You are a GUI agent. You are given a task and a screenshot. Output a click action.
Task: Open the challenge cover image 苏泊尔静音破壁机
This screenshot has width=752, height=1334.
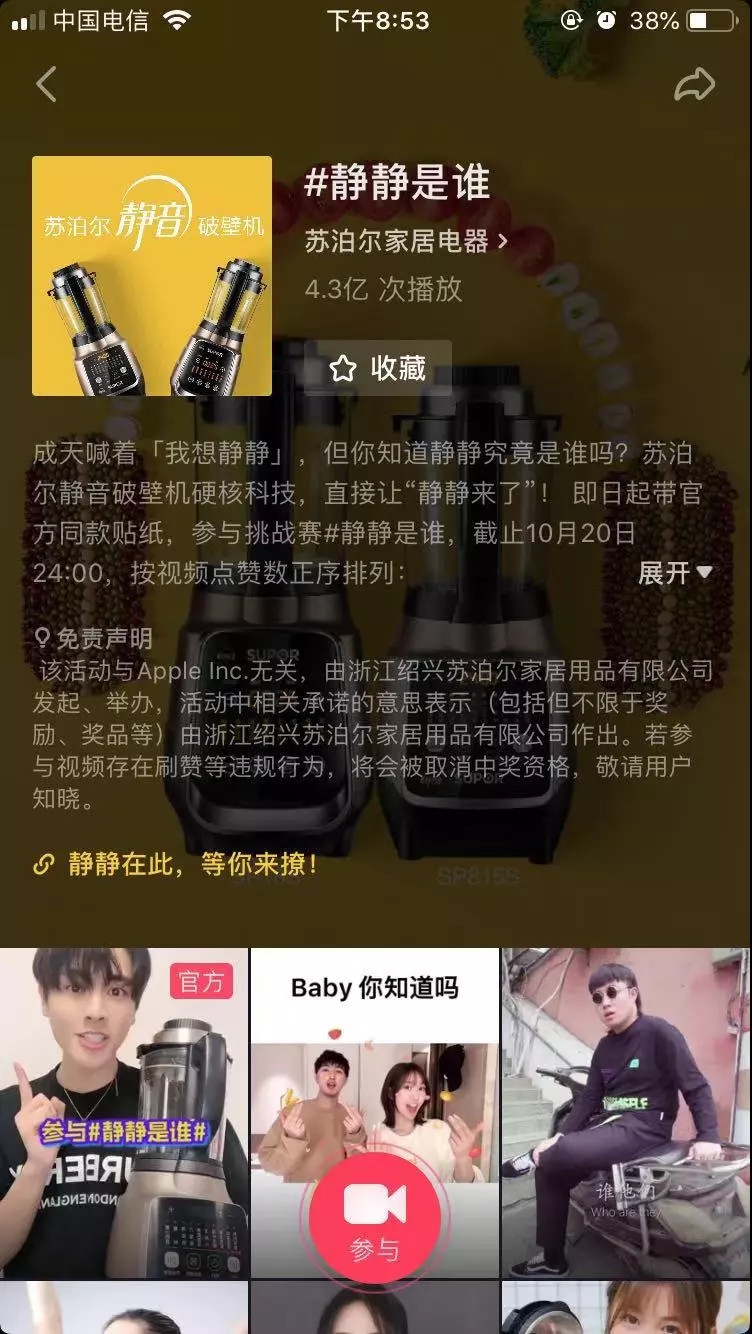[x=152, y=276]
